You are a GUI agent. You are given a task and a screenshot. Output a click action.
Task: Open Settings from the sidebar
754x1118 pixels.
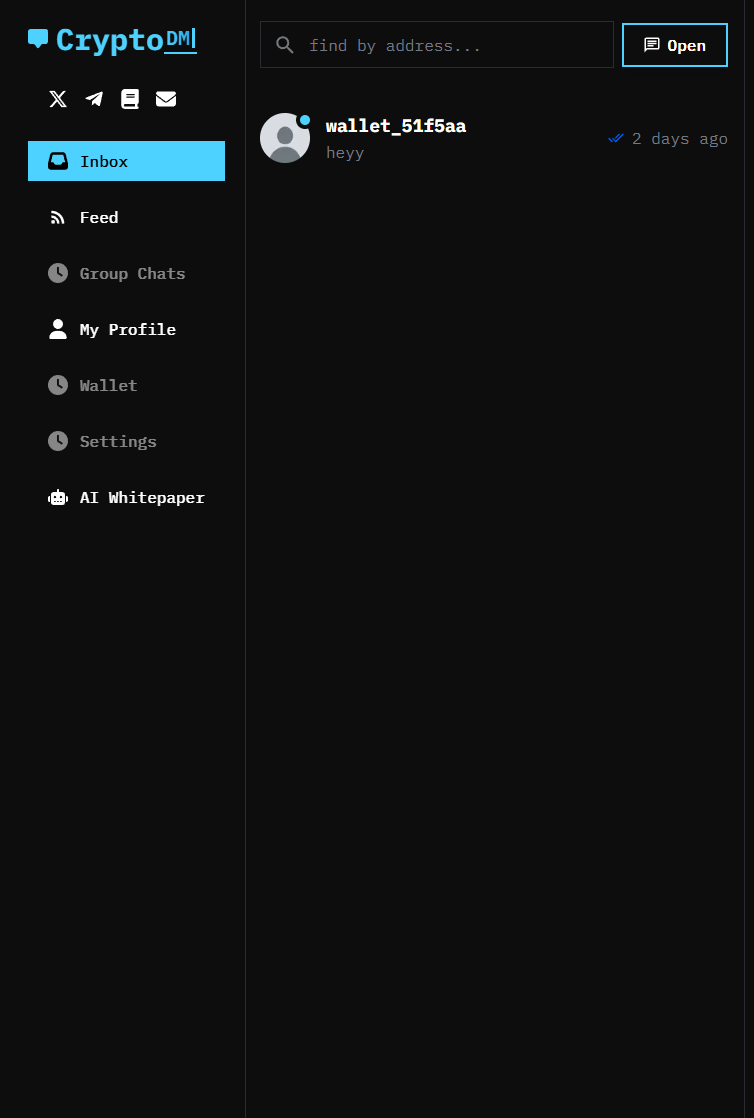click(x=117, y=441)
